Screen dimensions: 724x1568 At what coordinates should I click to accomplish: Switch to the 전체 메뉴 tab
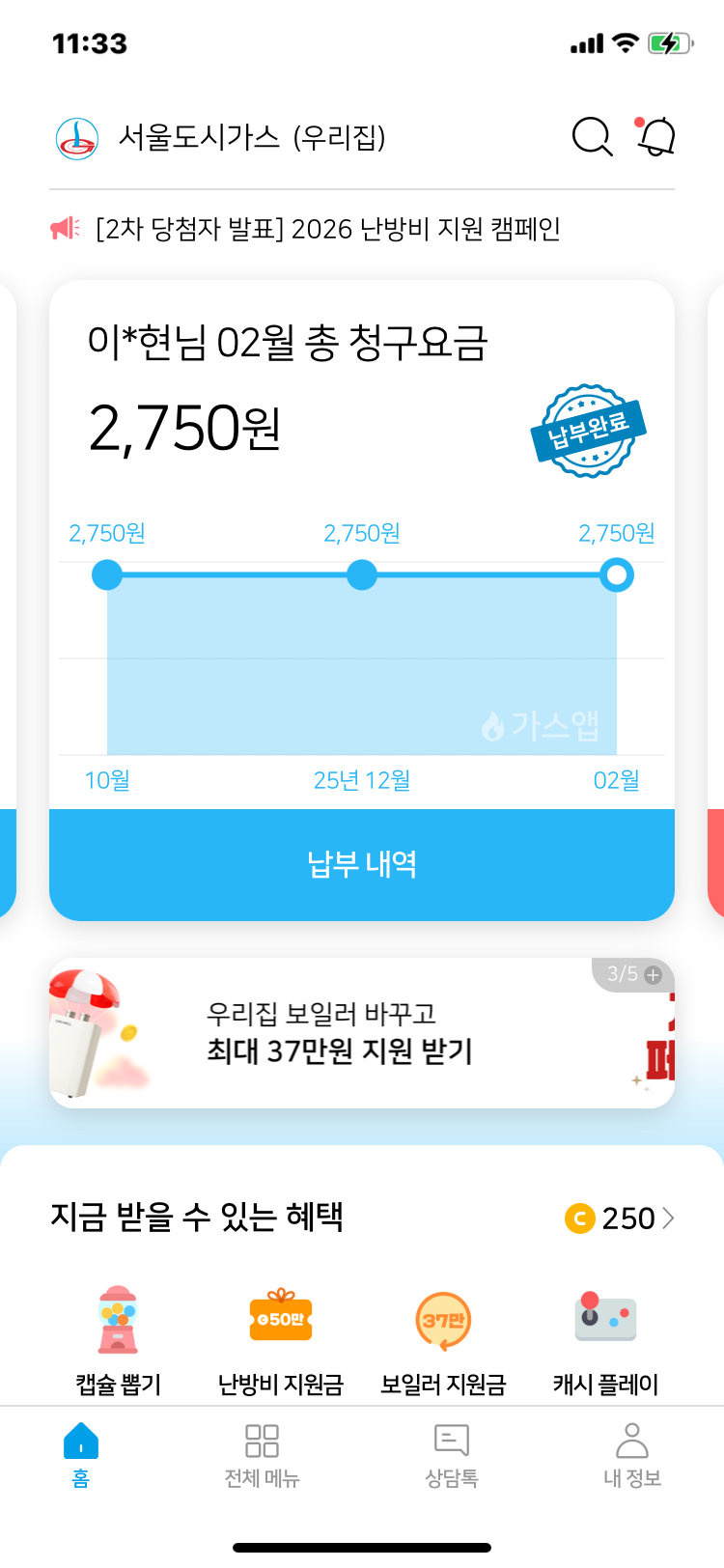click(x=262, y=1455)
